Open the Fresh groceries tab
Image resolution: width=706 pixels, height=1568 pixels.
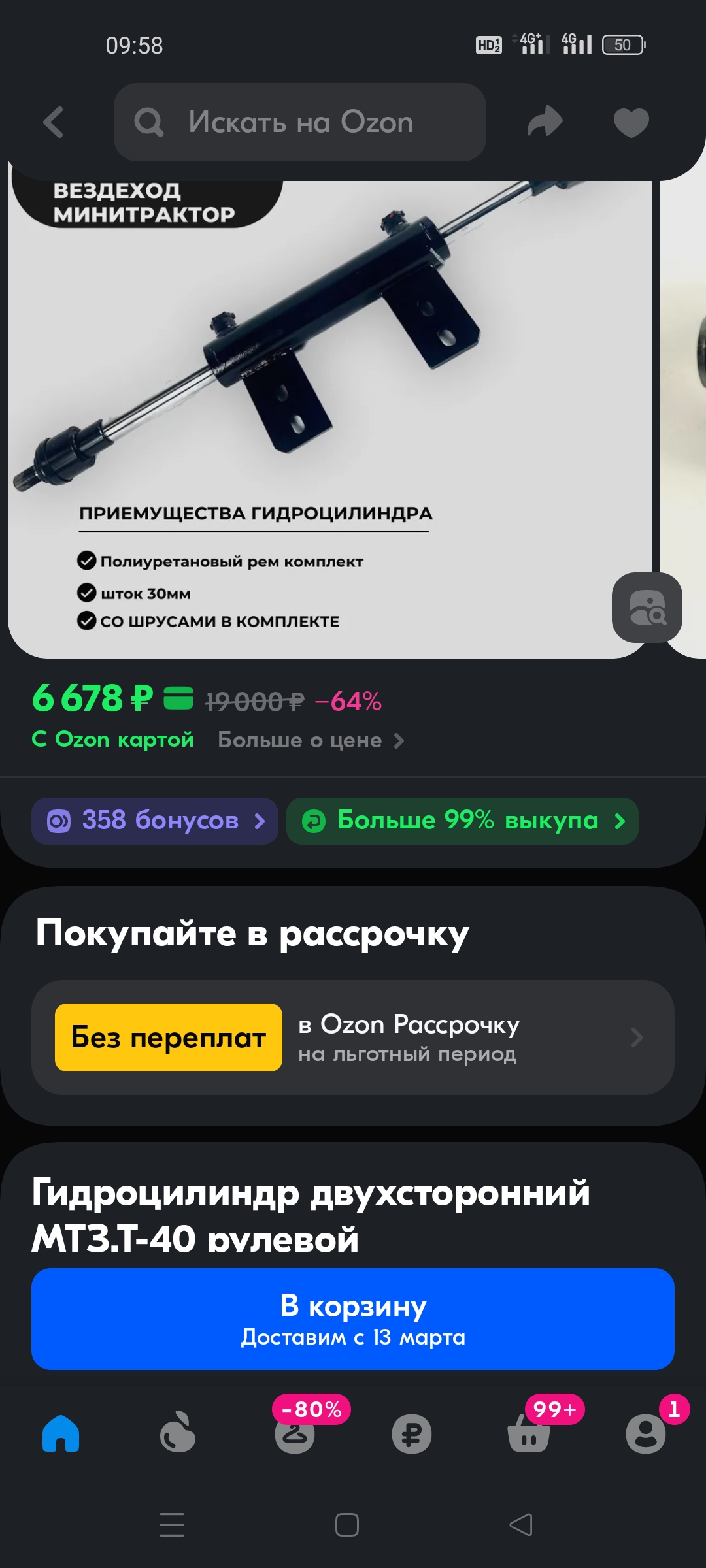coord(178,1434)
